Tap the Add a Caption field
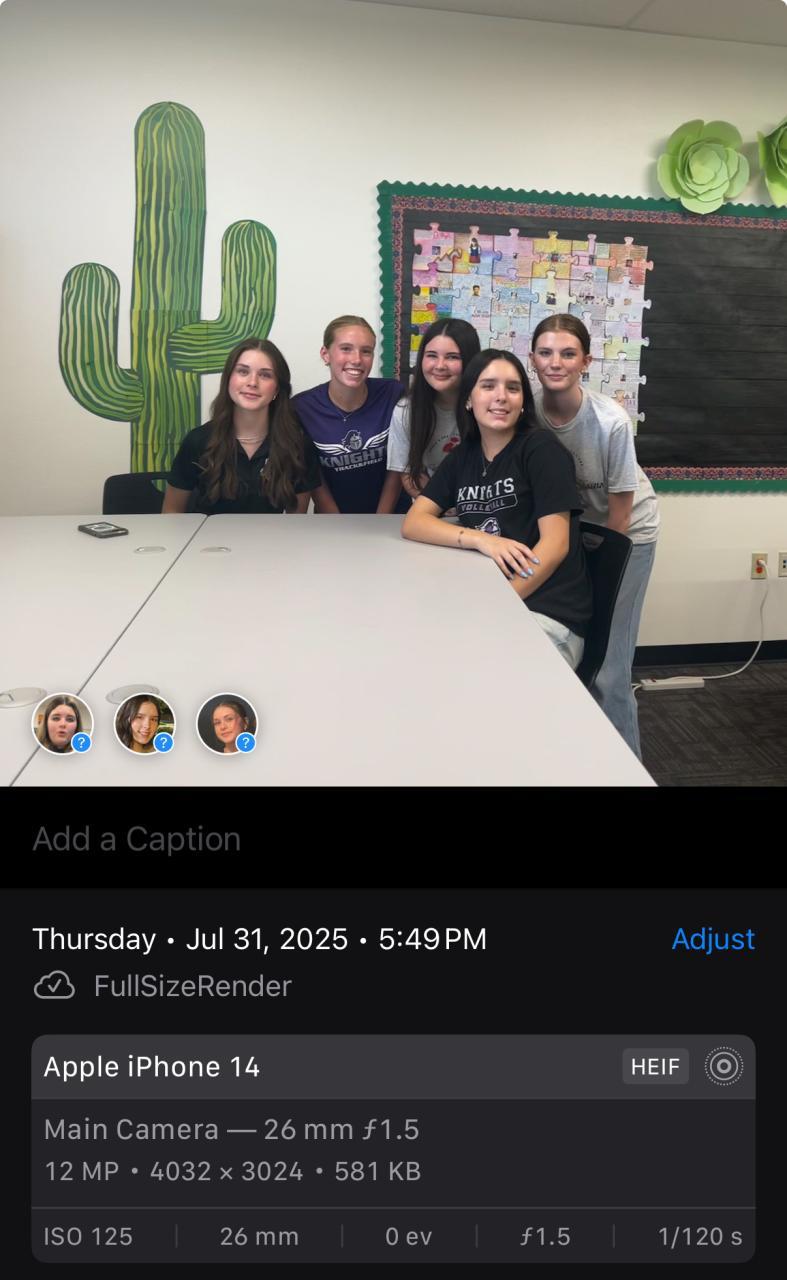 (x=137, y=839)
